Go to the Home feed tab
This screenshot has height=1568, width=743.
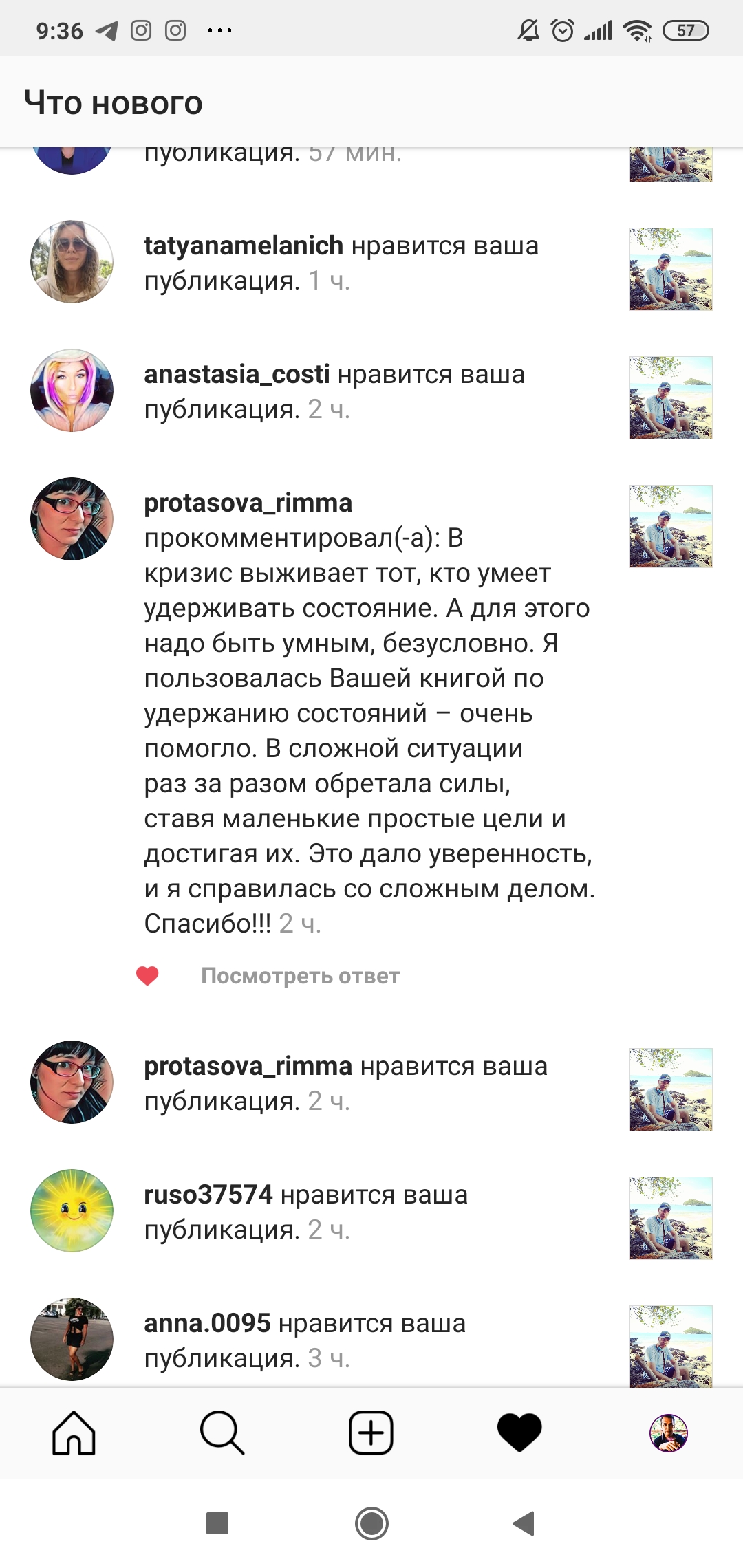[x=74, y=1433]
